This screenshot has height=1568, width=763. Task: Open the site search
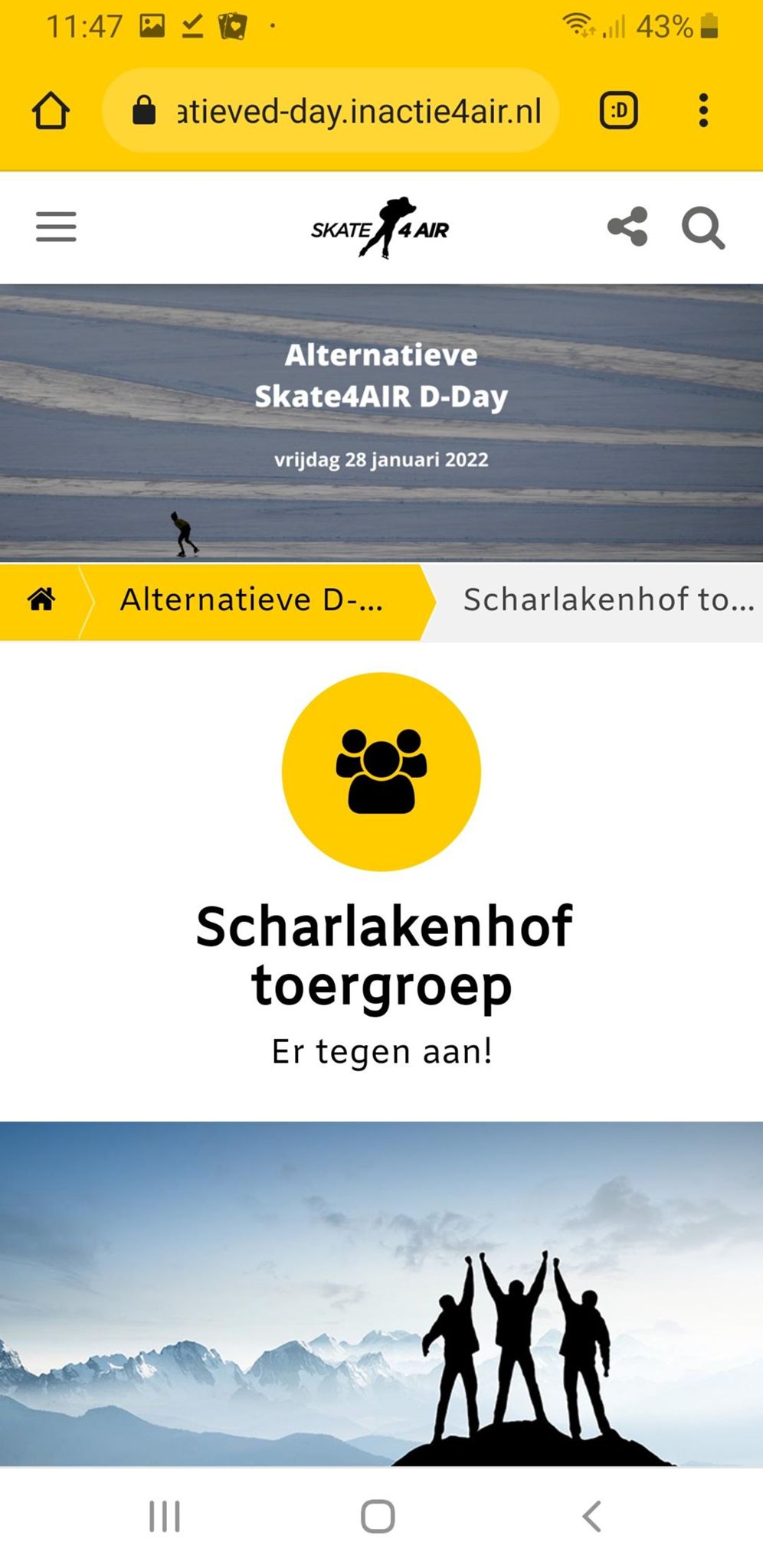click(702, 228)
